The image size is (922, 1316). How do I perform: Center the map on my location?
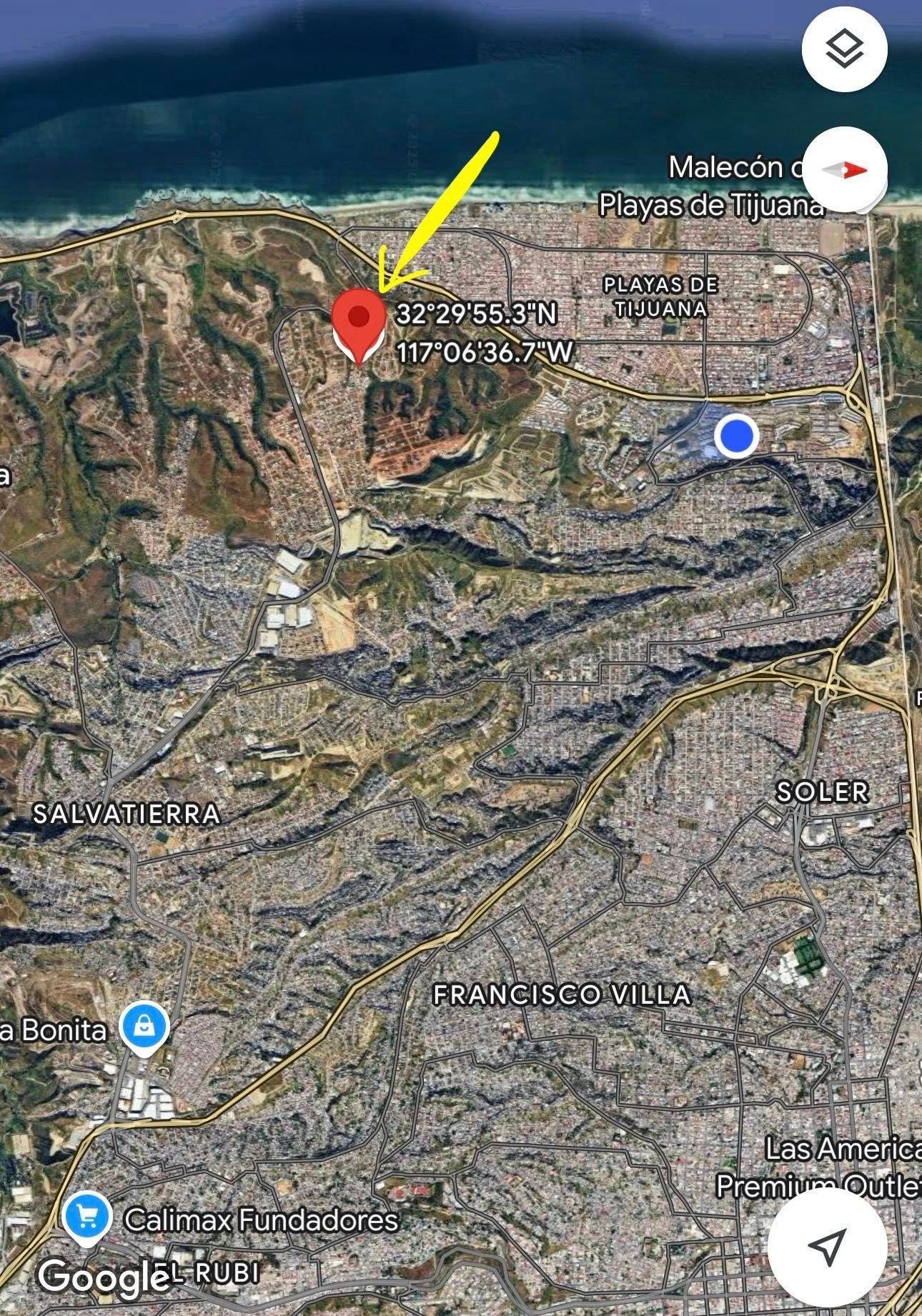pyautogui.click(x=827, y=1245)
